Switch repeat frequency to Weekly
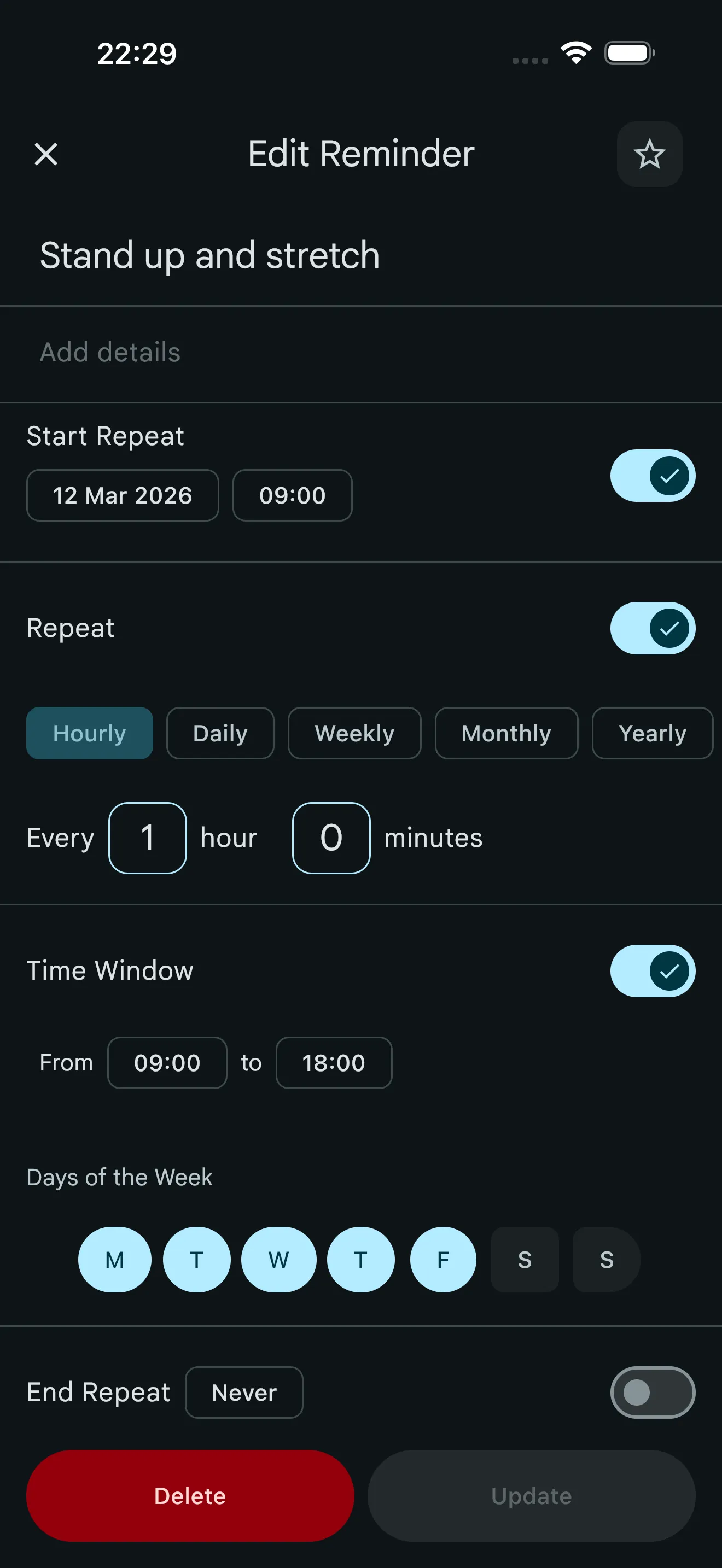Image resolution: width=722 pixels, height=1568 pixels. [x=354, y=733]
